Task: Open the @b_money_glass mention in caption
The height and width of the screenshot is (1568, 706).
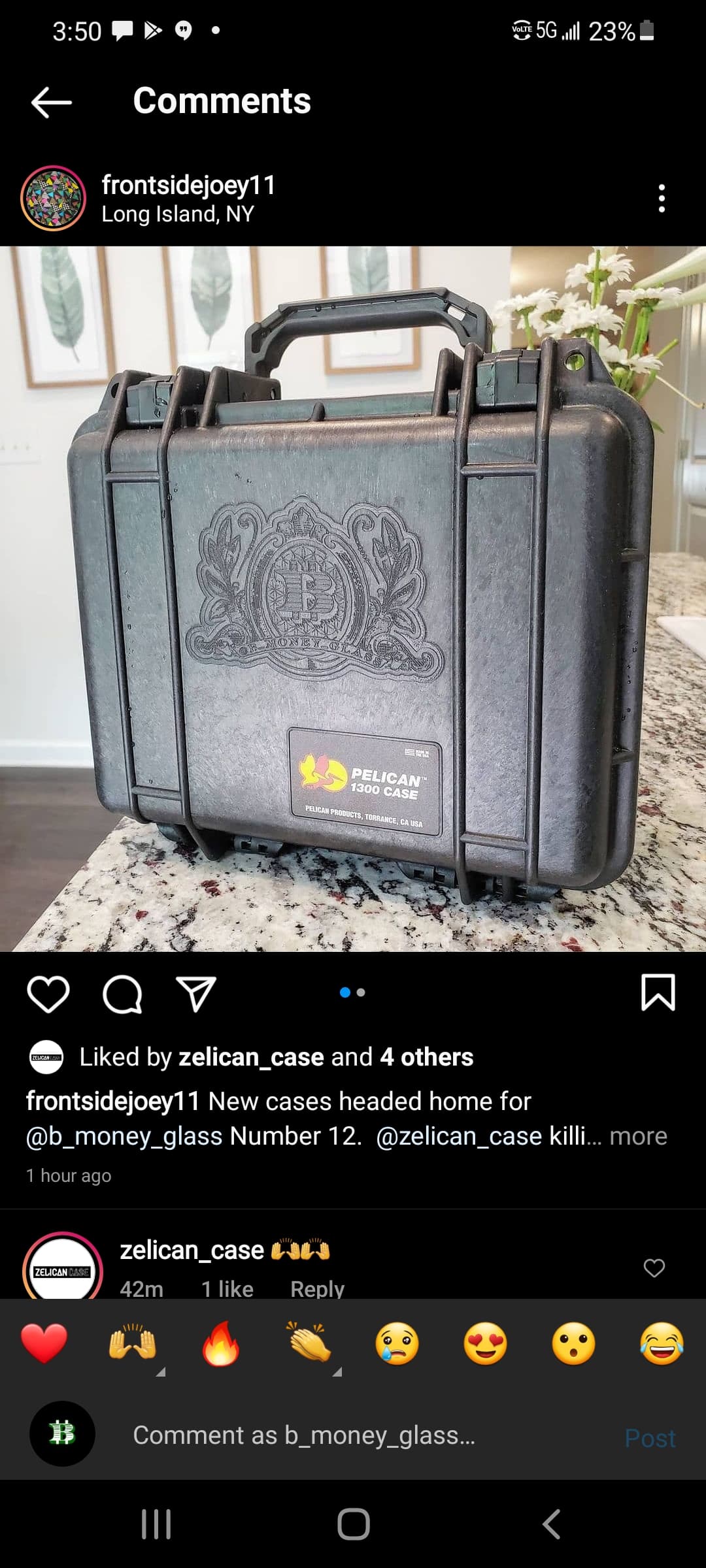Action: [x=124, y=1137]
